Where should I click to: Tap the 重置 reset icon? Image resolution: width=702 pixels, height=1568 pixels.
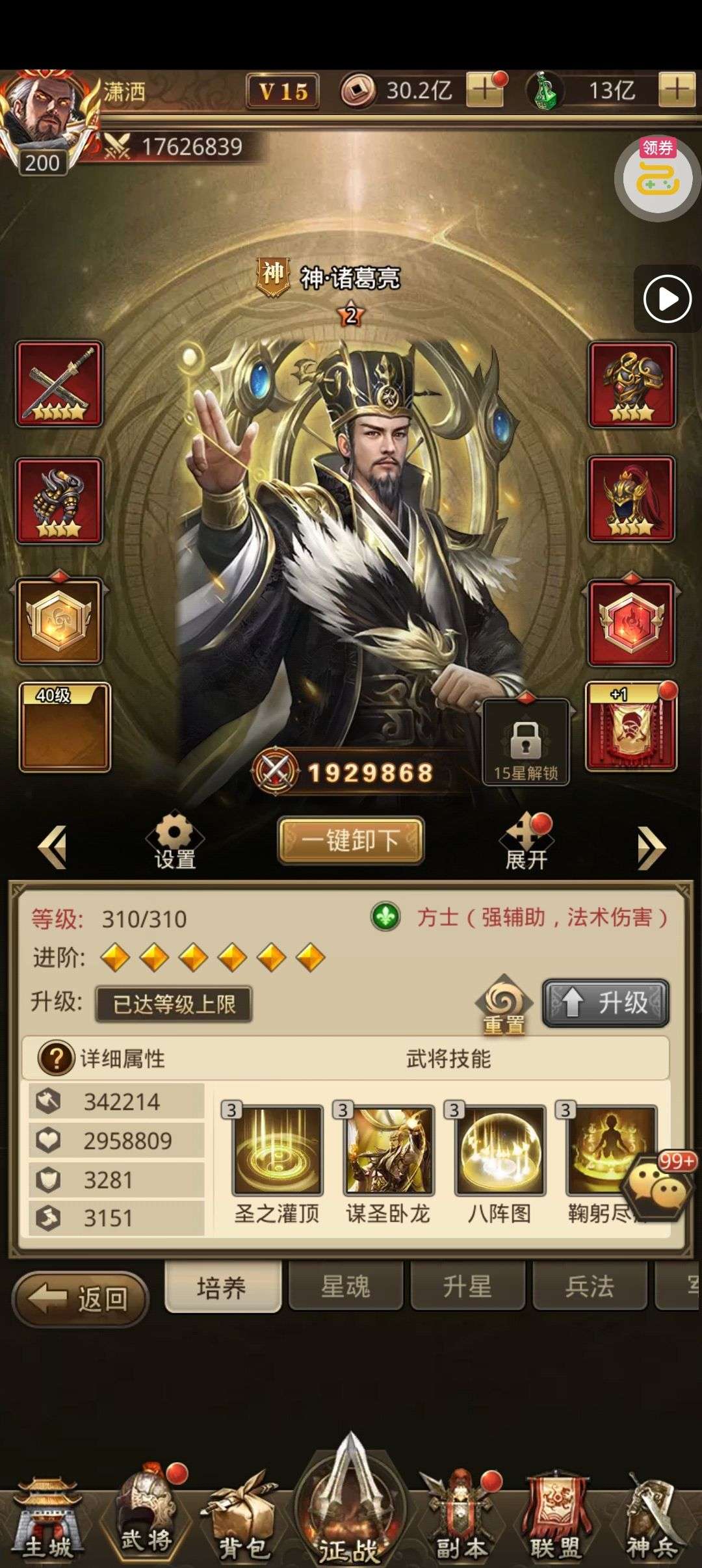point(504,1004)
